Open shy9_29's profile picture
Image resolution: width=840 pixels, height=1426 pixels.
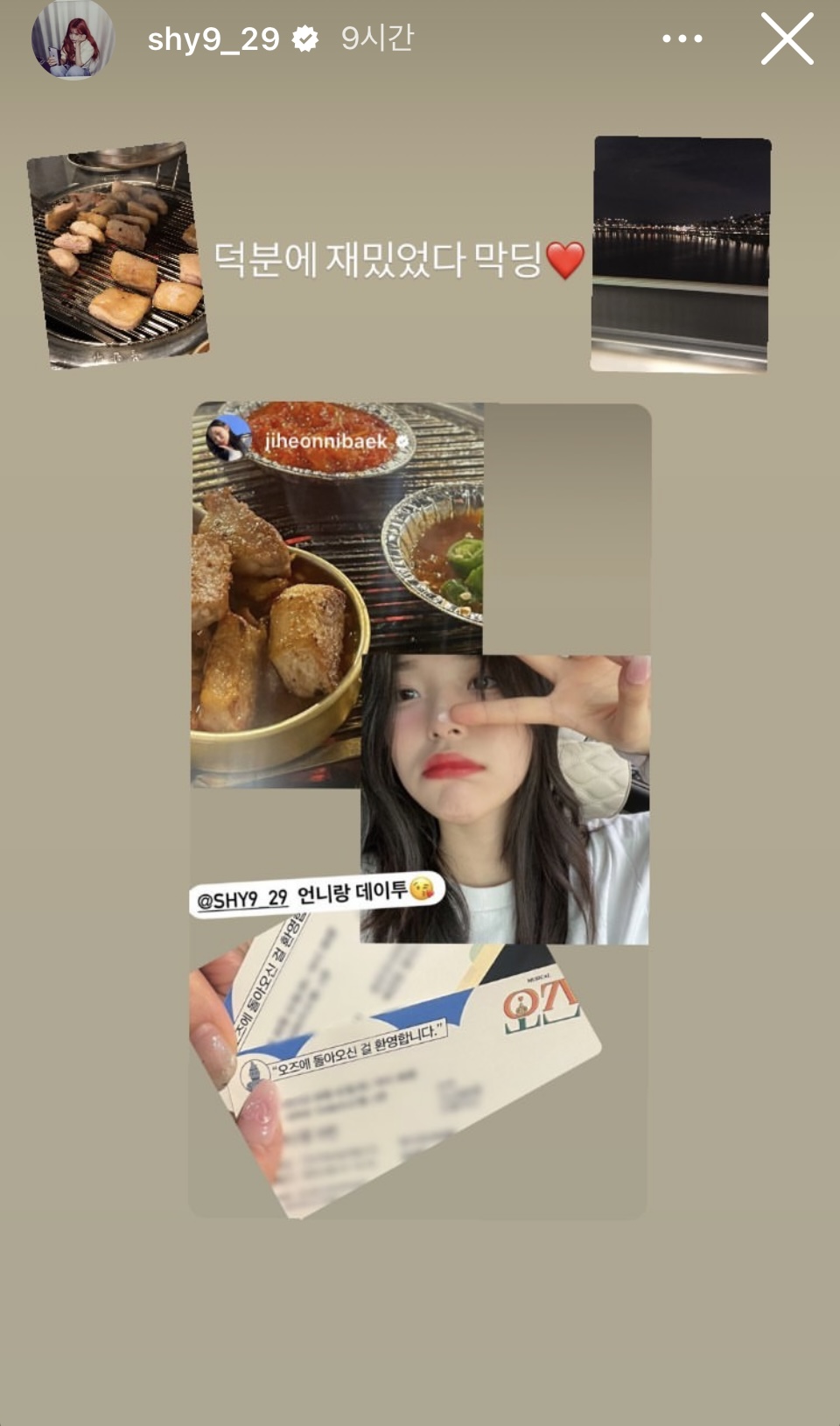pyautogui.click(x=73, y=39)
